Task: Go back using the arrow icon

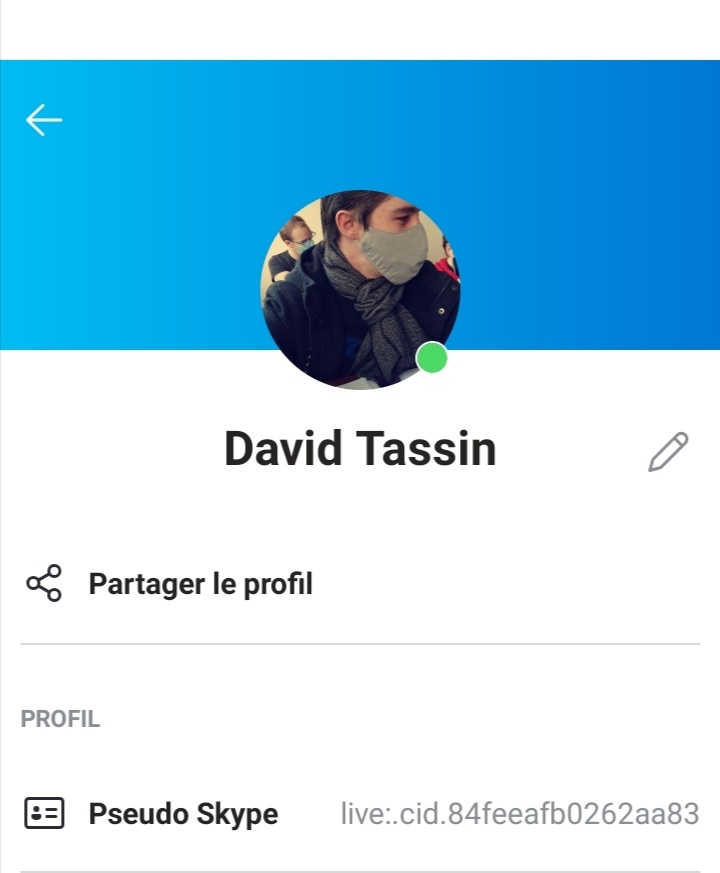Action: pos(44,120)
